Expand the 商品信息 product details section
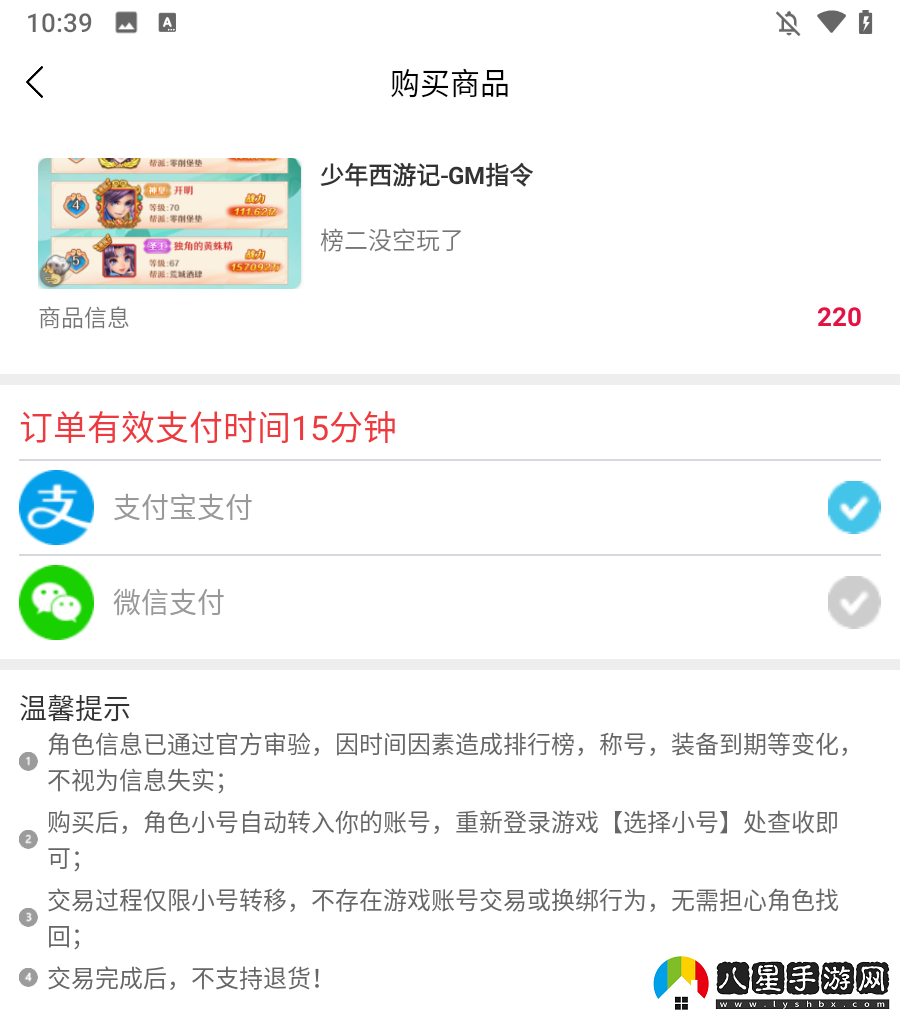The width and height of the screenshot is (900, 1015). (x=83, y=317)
